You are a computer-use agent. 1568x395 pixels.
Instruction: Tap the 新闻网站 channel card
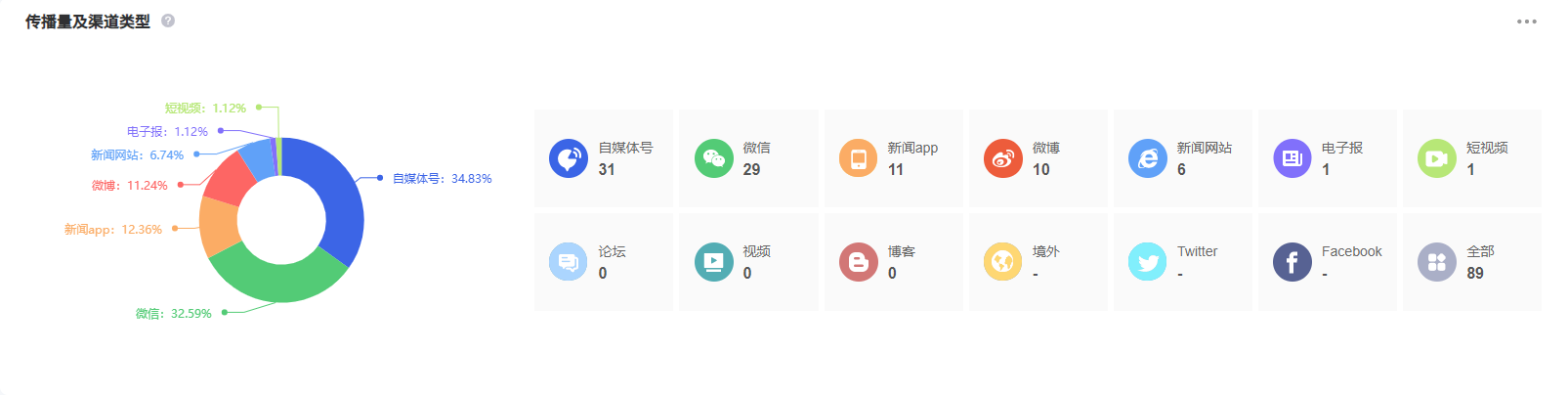(x=1182, y=158)
